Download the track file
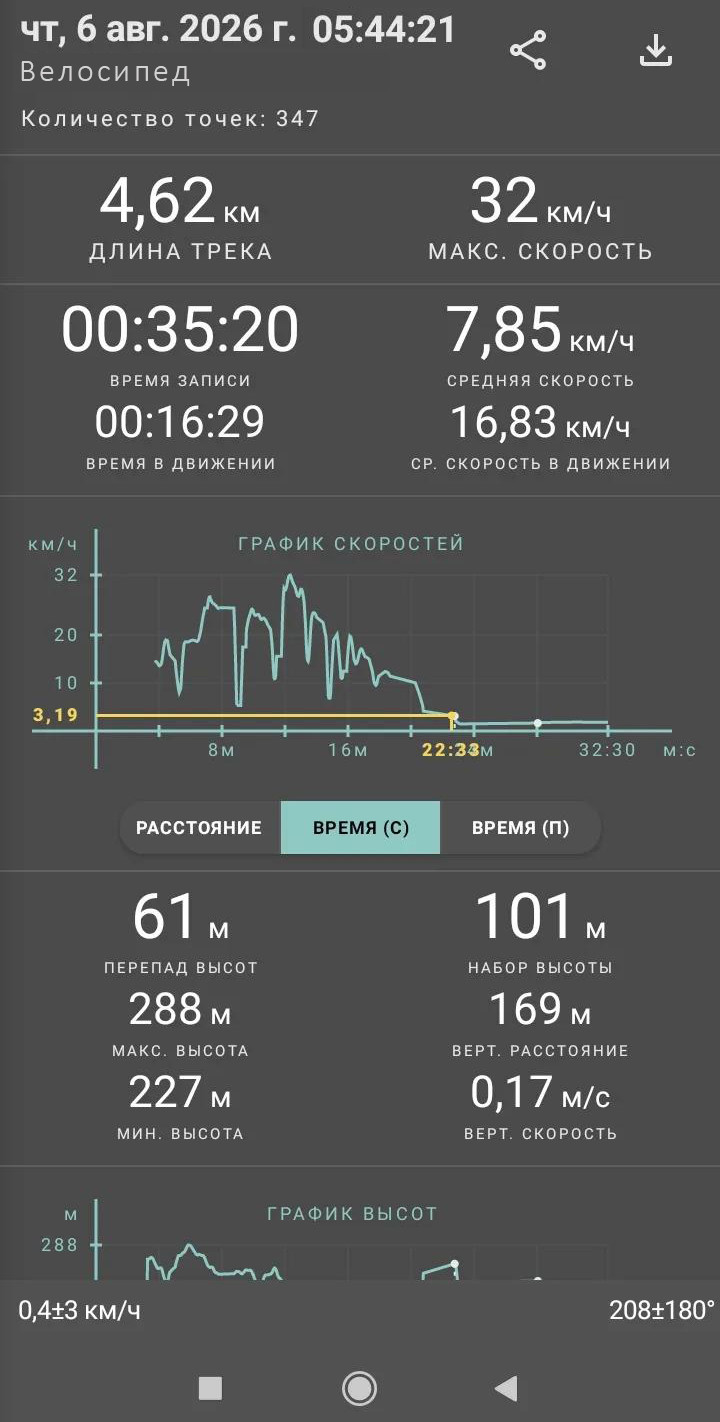Image resolution: width=720 pixels, height=1422 pixels. pyautogui.click(x=655, y=50)
